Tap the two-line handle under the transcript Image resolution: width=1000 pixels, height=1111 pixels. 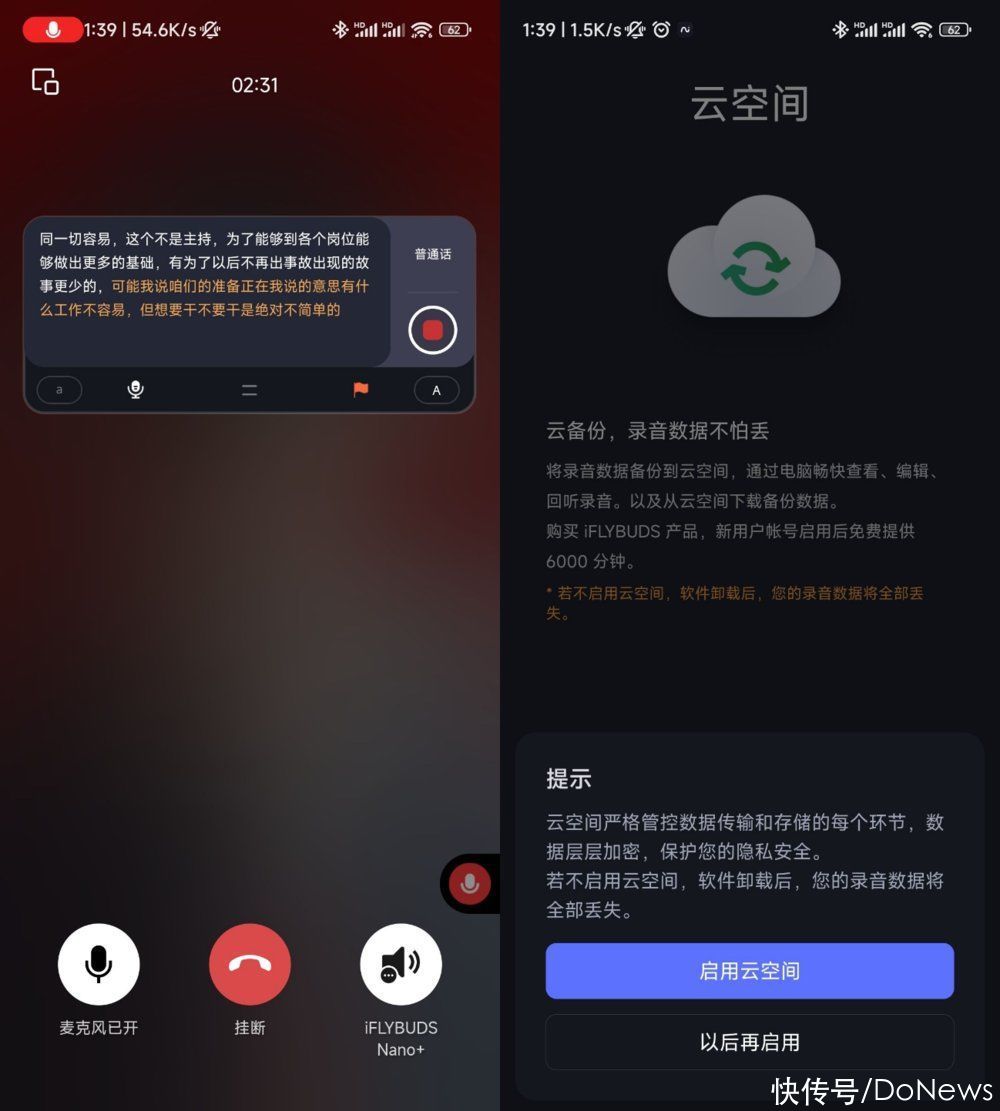[249, 390]
